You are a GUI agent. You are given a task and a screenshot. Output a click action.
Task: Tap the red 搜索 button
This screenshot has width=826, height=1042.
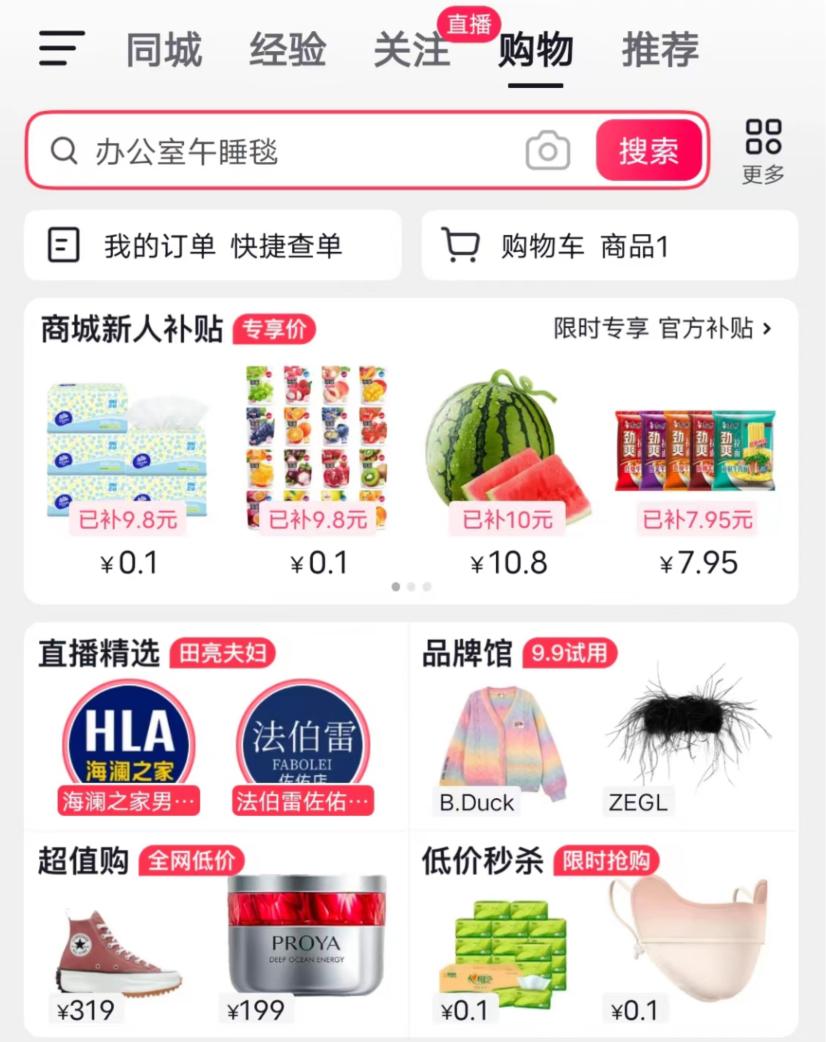coord(649,151)
